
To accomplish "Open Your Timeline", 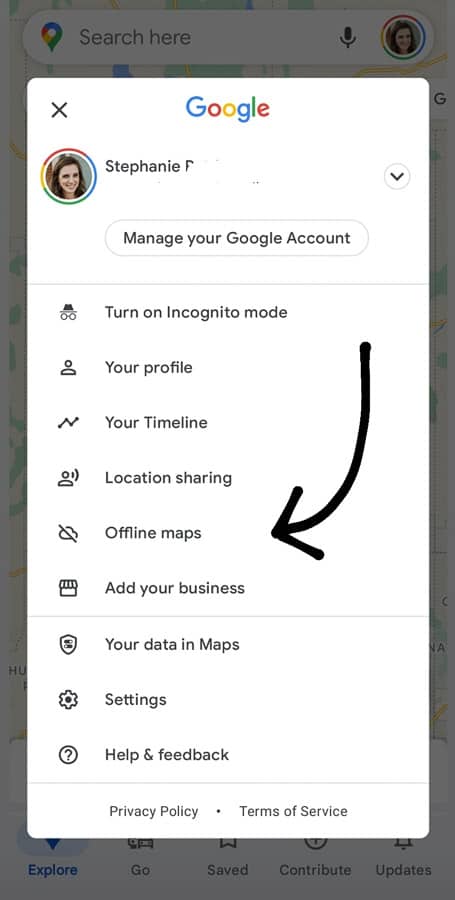I will click(x=228, y=422).
